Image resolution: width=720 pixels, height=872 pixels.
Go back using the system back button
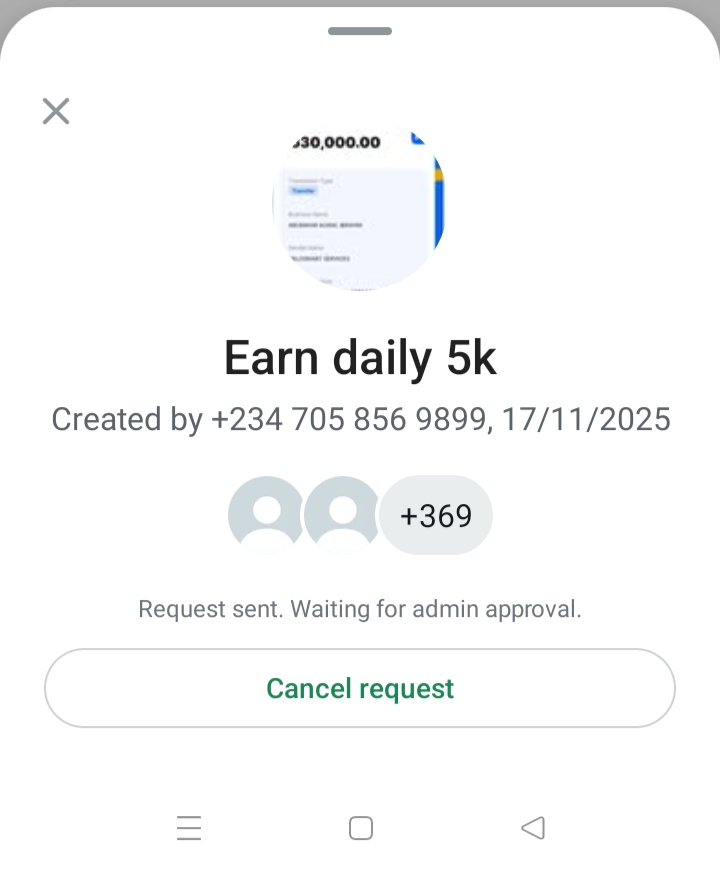(x=533, y=828)
